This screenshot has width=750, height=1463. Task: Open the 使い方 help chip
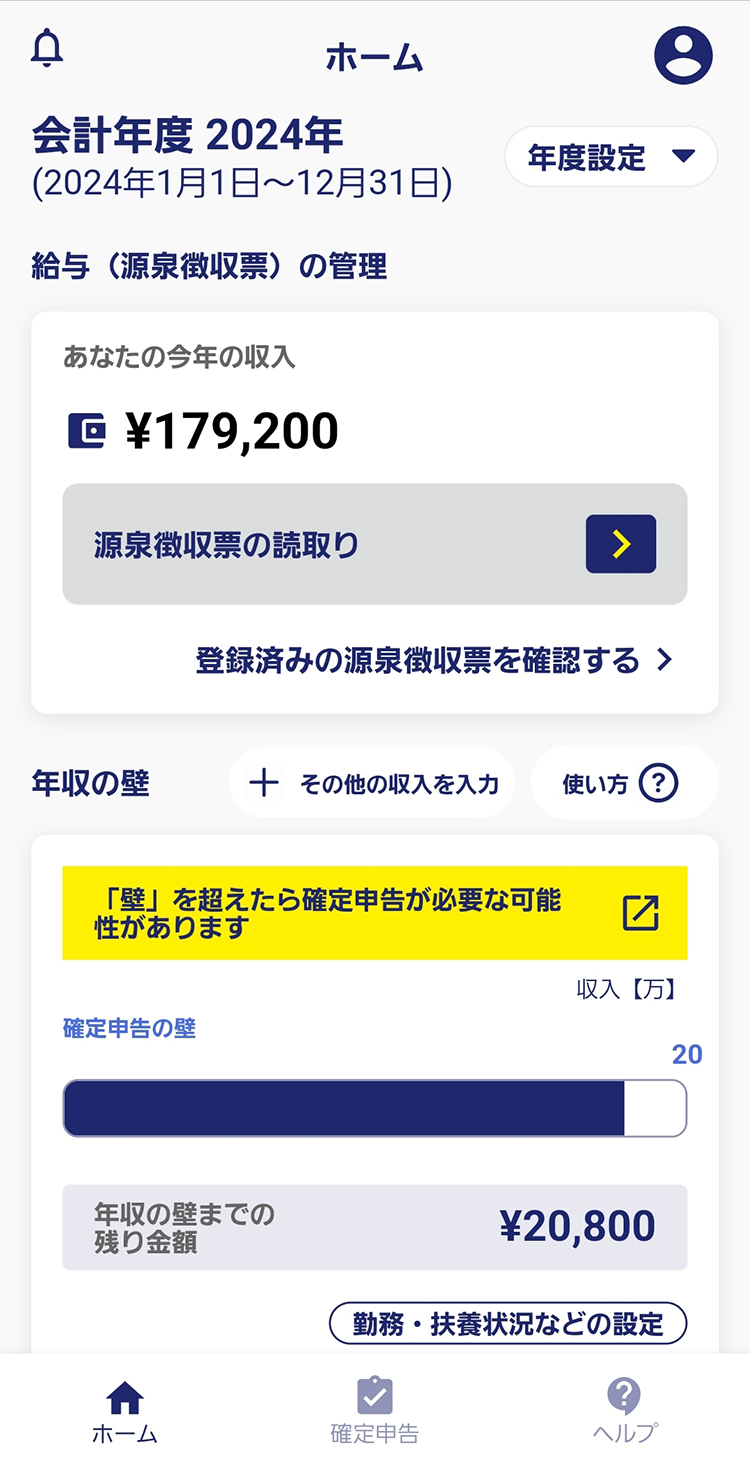click(x=624, y=783)
